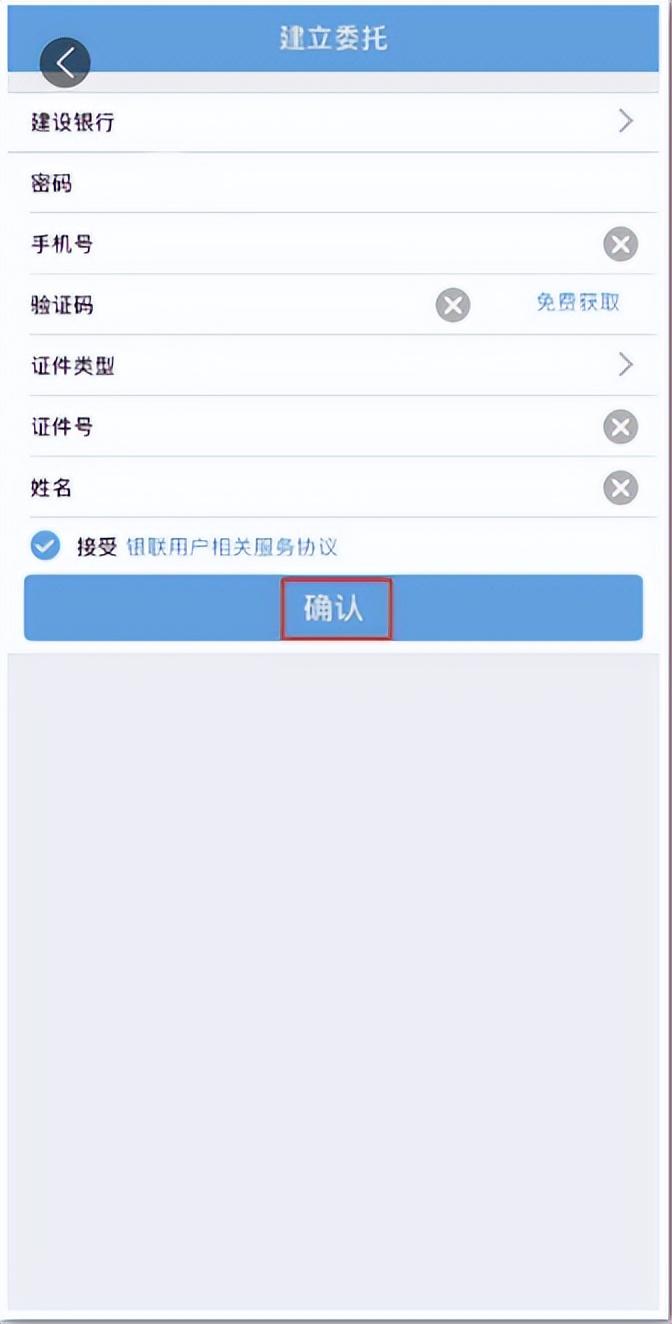
Task: Tap 免费获取 to get a code
Action: [578, 303]
